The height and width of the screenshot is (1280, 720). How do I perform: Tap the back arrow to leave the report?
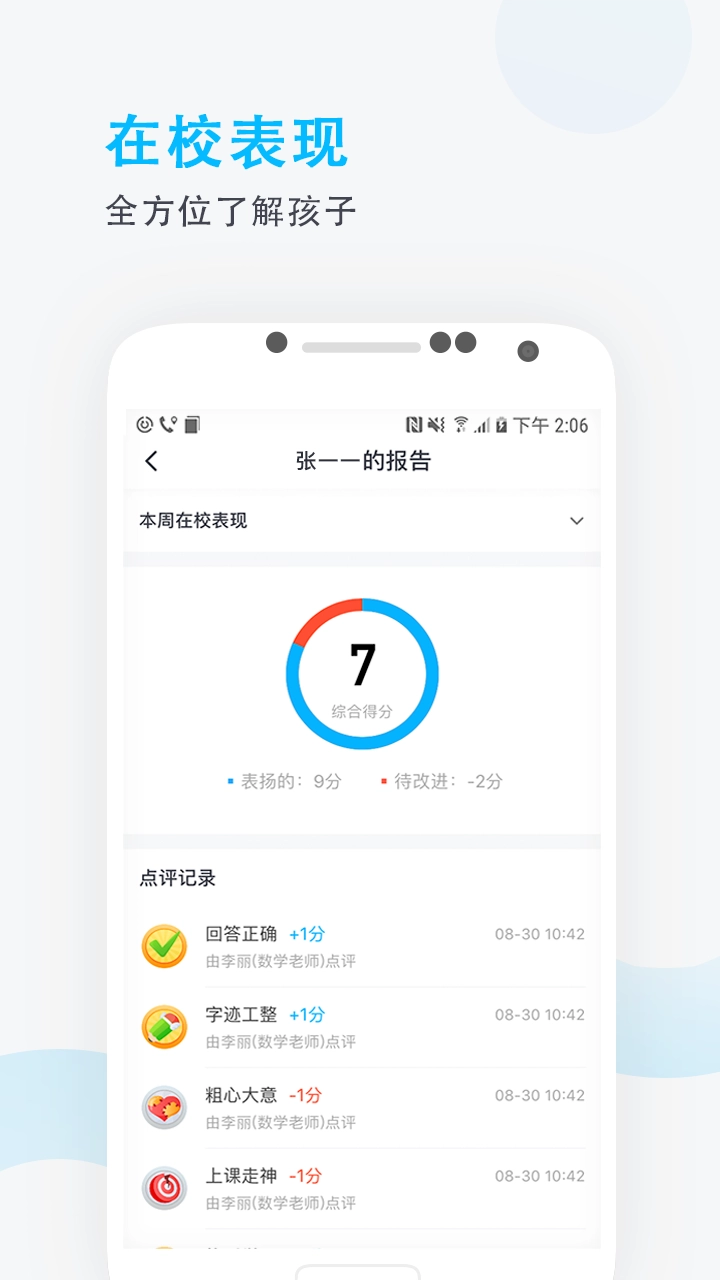pyautogui.click(x=151, y=462)
